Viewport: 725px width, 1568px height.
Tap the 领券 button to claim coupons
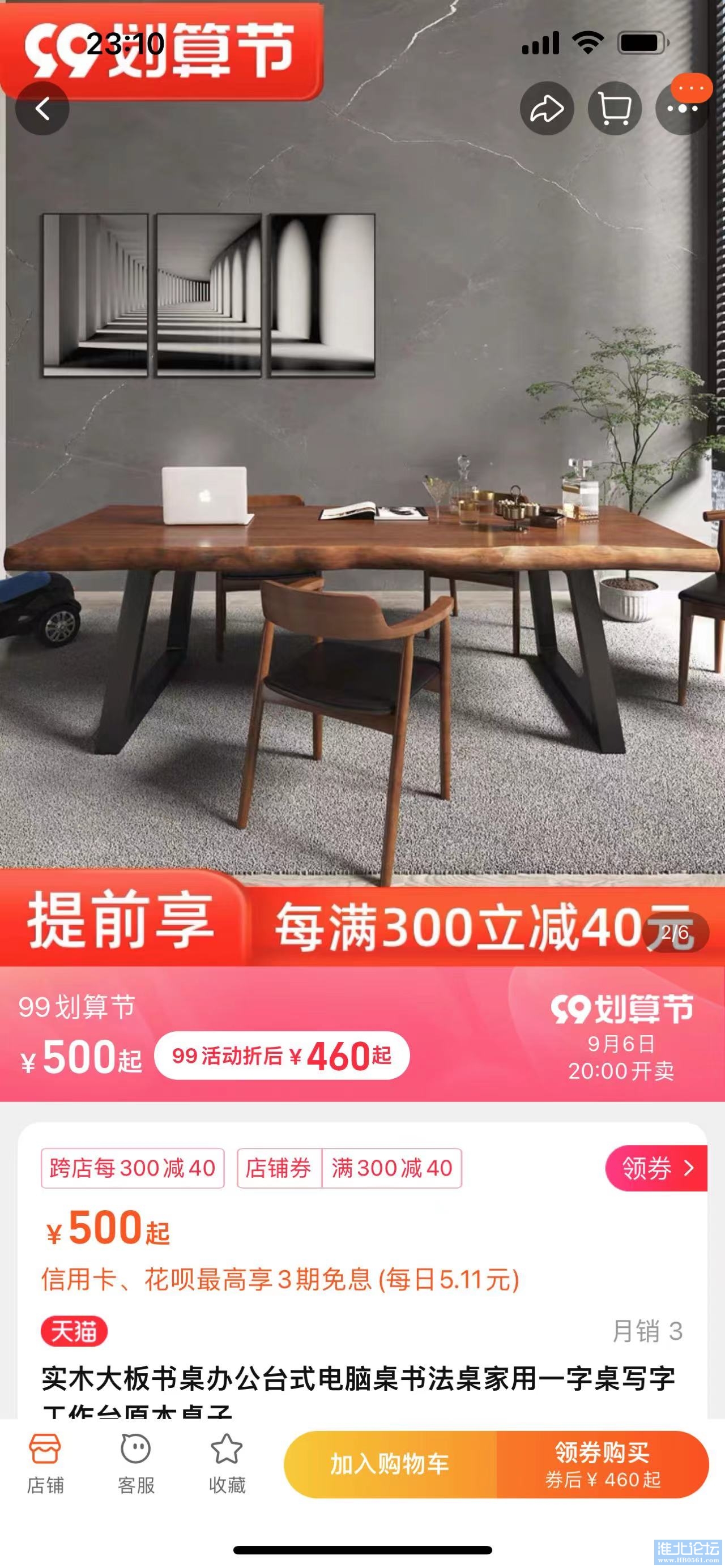coord(655,1168)
